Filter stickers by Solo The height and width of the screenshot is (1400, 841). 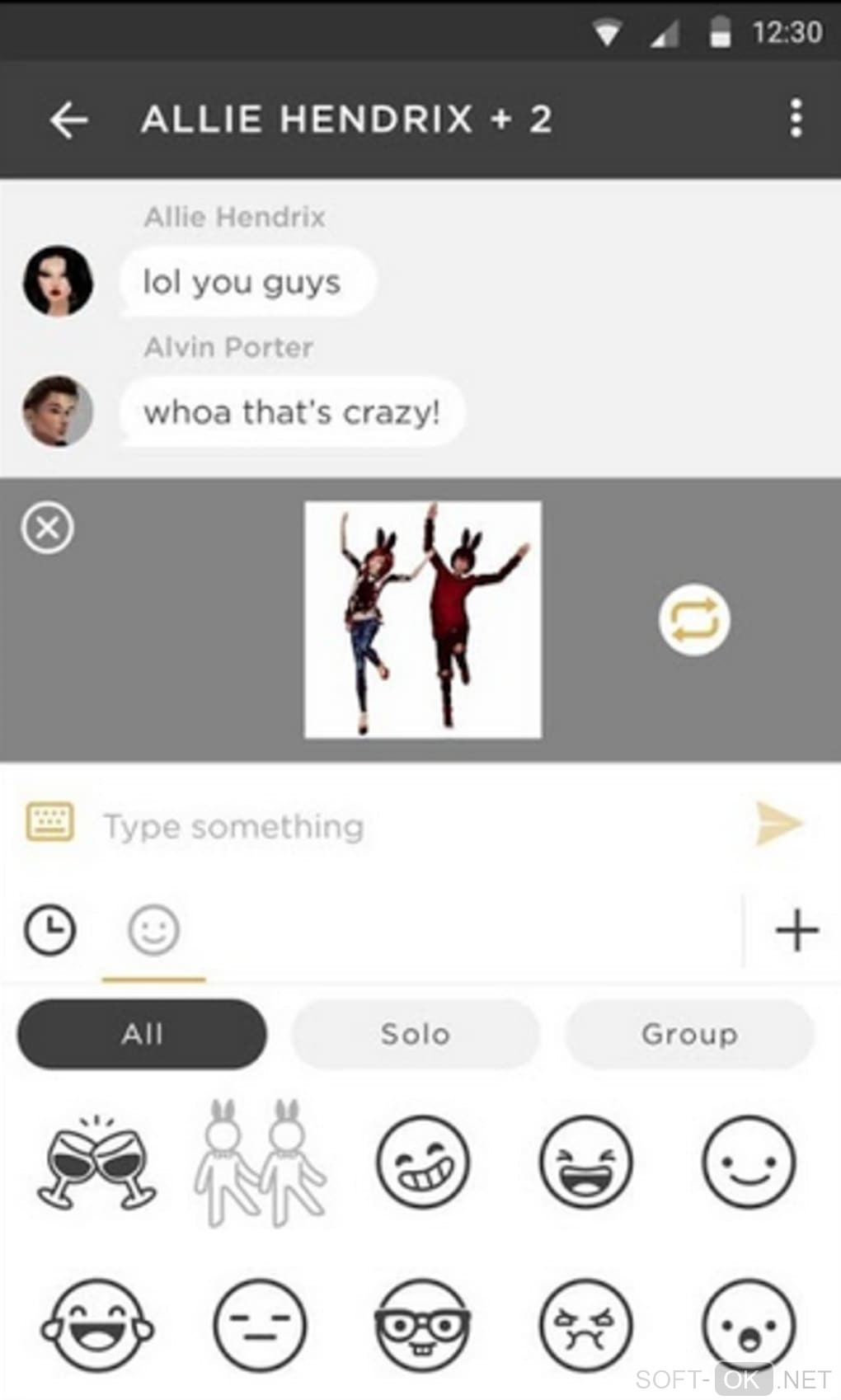416,1034
